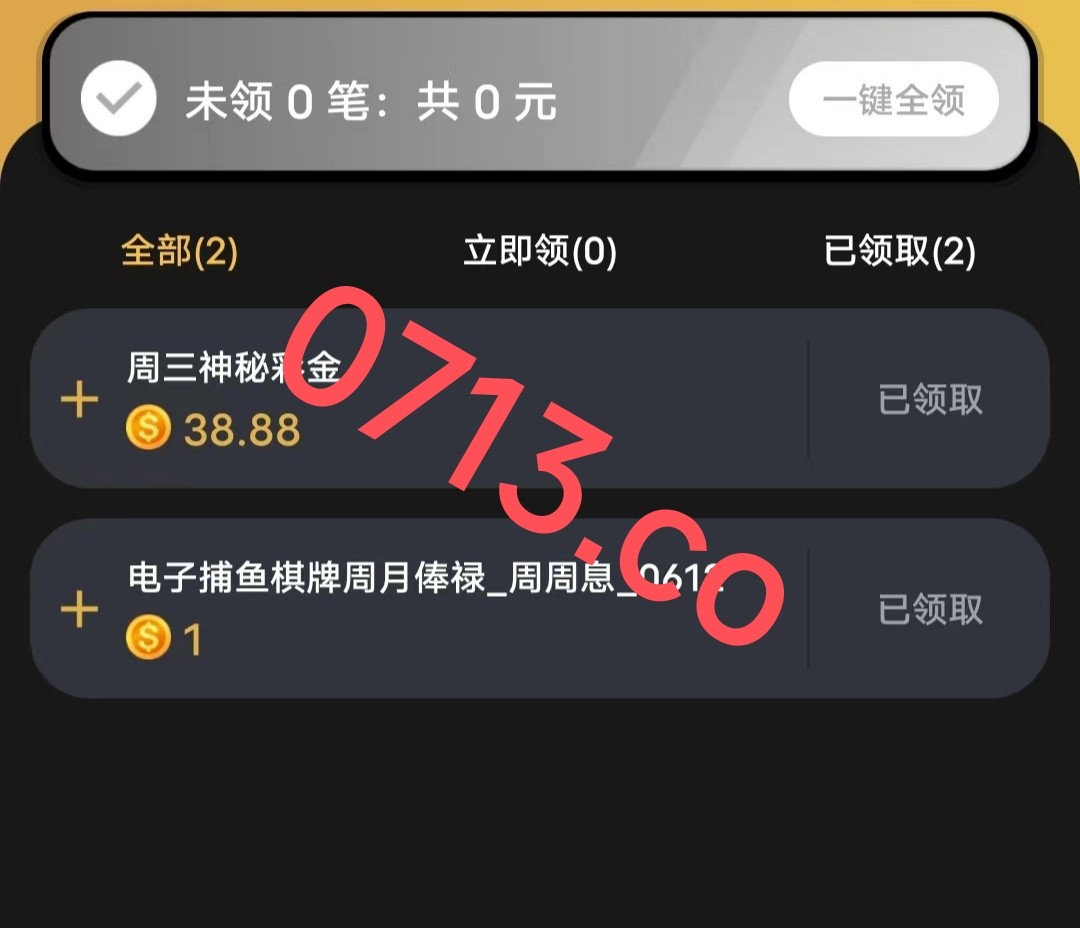Viewport: 1080px width, 928px height.
Task: Tap 已领取 button for 周三神秘彩金
Action: tap(930, 400)
